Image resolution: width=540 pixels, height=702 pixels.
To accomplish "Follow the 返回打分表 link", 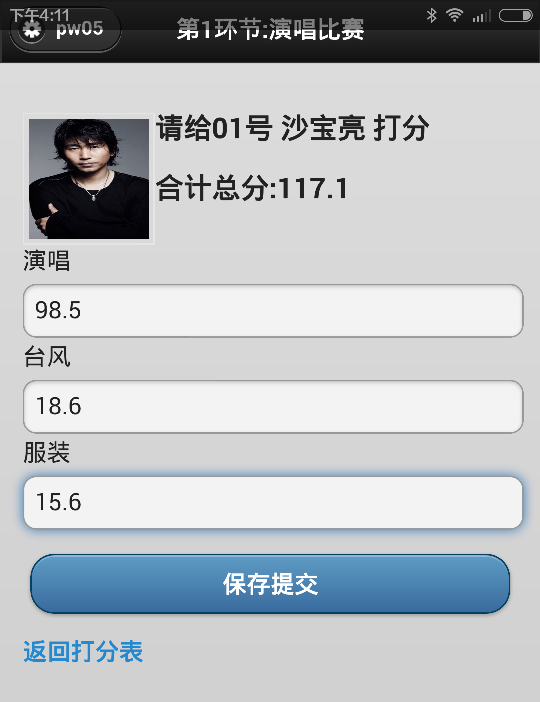I will pyautogui.click(x=83, y=651).
